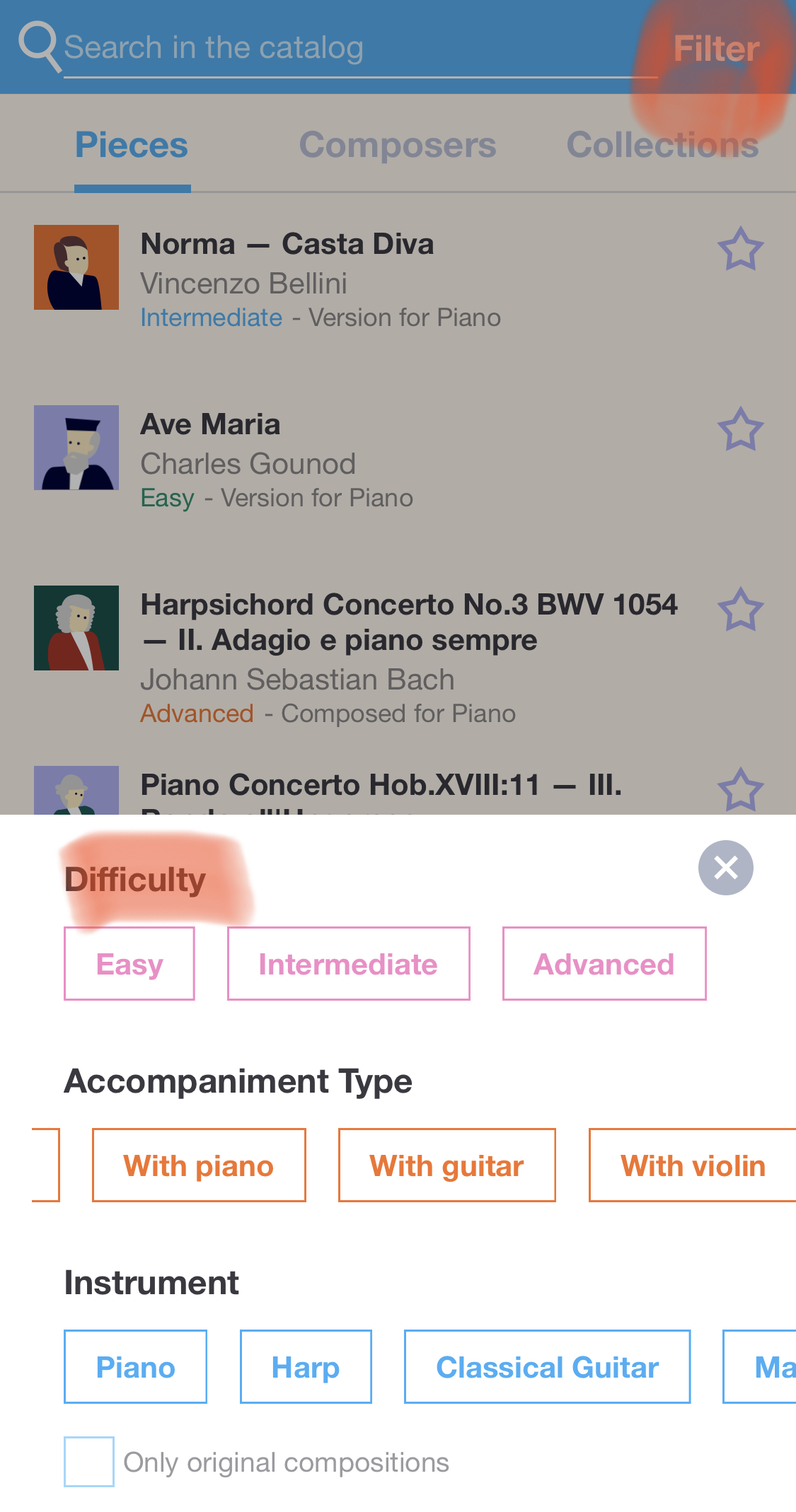The height and width of the screenshot is (1512, 796).
Task: Pick With violin accompaniment
Action: (x=693, y=1165)
